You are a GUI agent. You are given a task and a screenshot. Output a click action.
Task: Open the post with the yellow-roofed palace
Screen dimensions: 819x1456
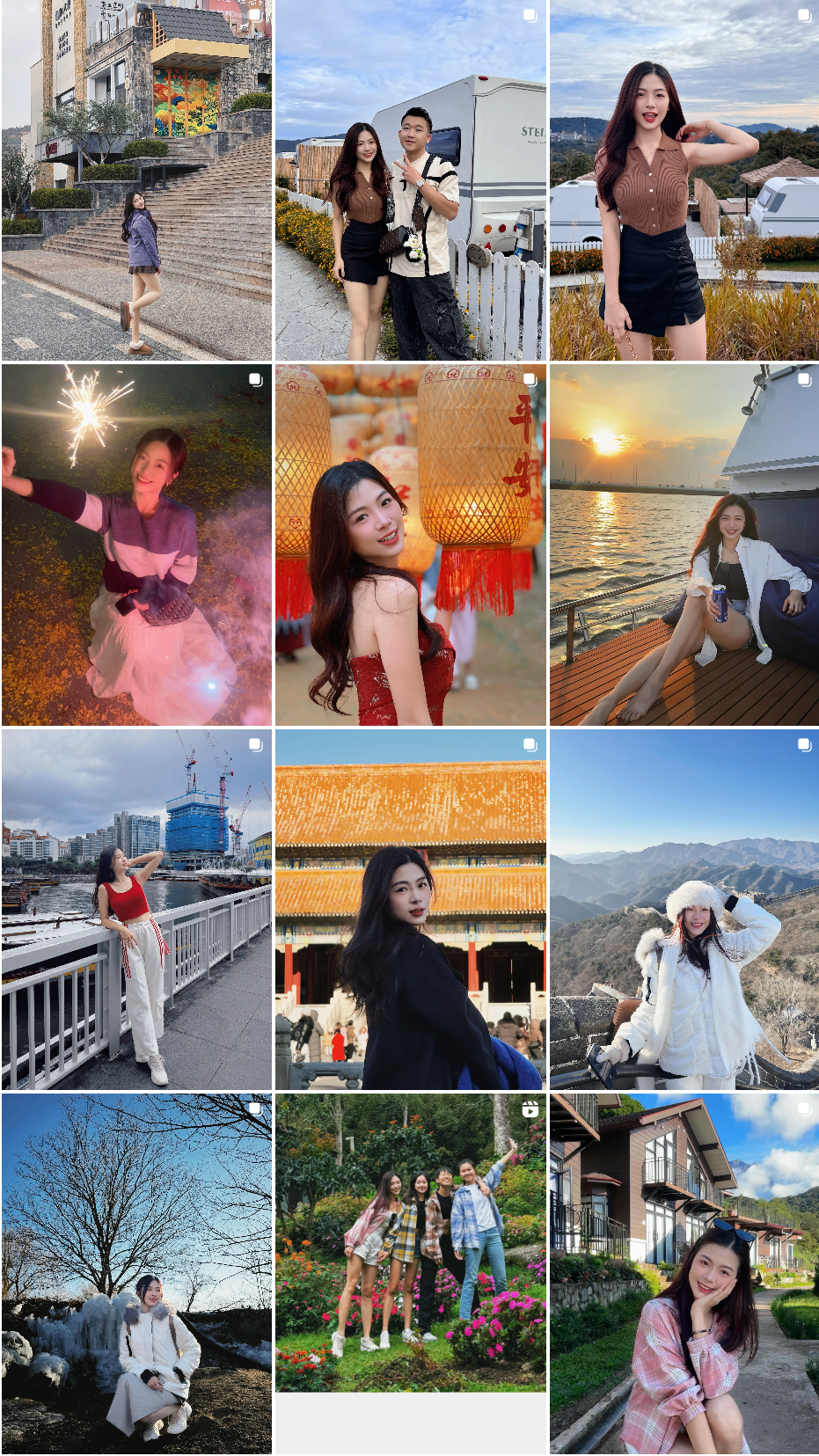click(x=410, y=910)
